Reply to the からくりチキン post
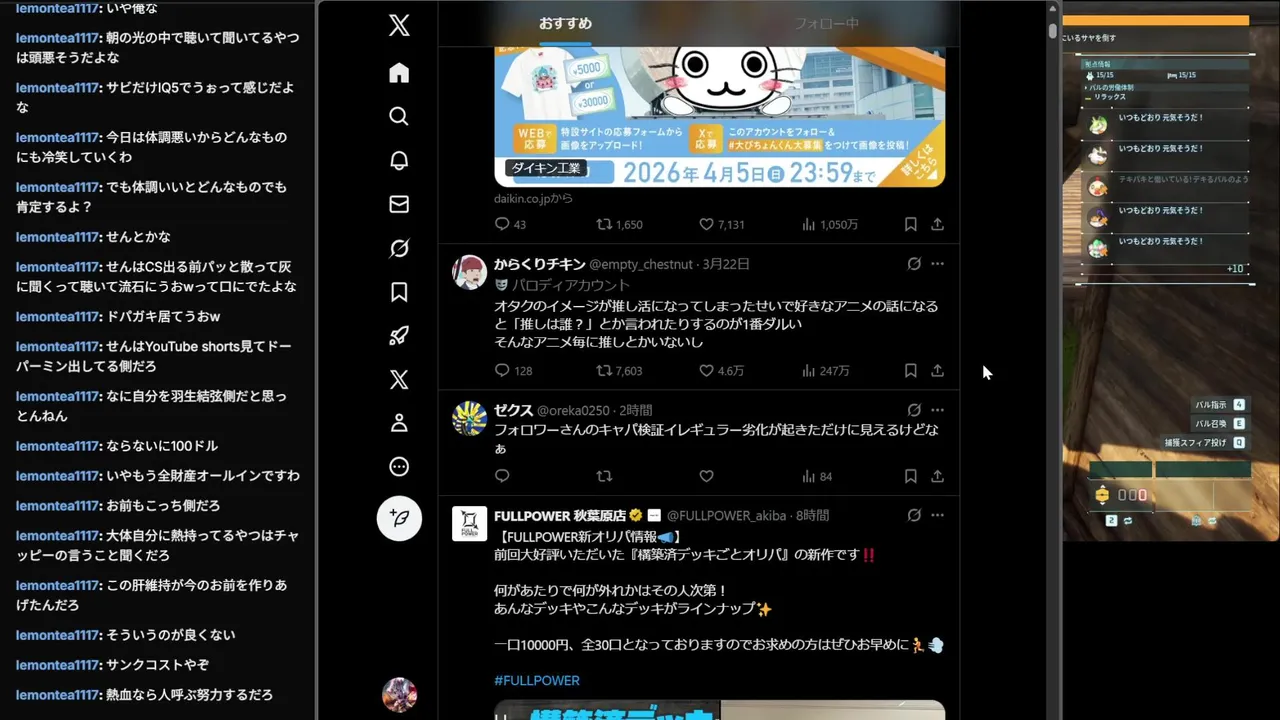The height and width of the screenshot is (720, 1280). (x=502, y=371)
